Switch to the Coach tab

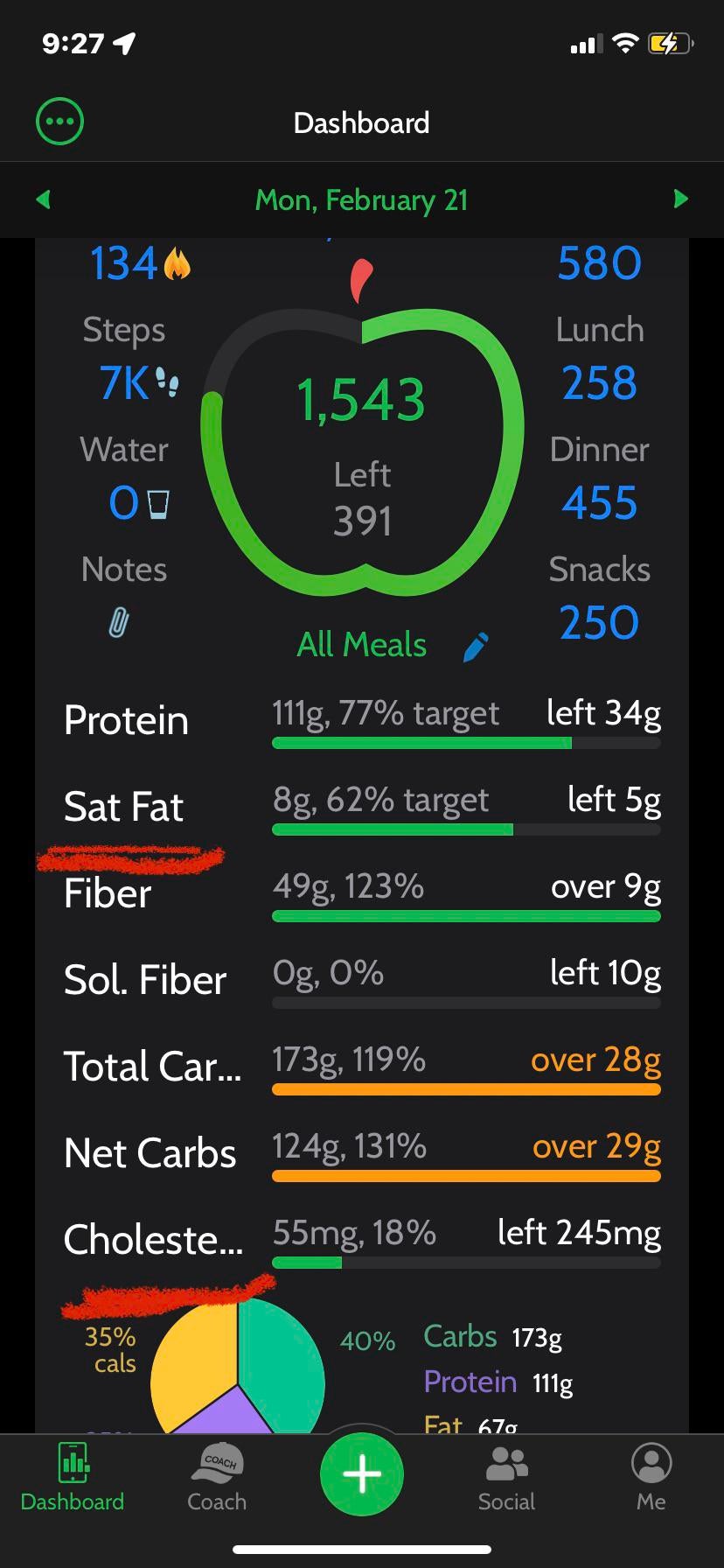pyautogui.click(x=217, y=1477)
